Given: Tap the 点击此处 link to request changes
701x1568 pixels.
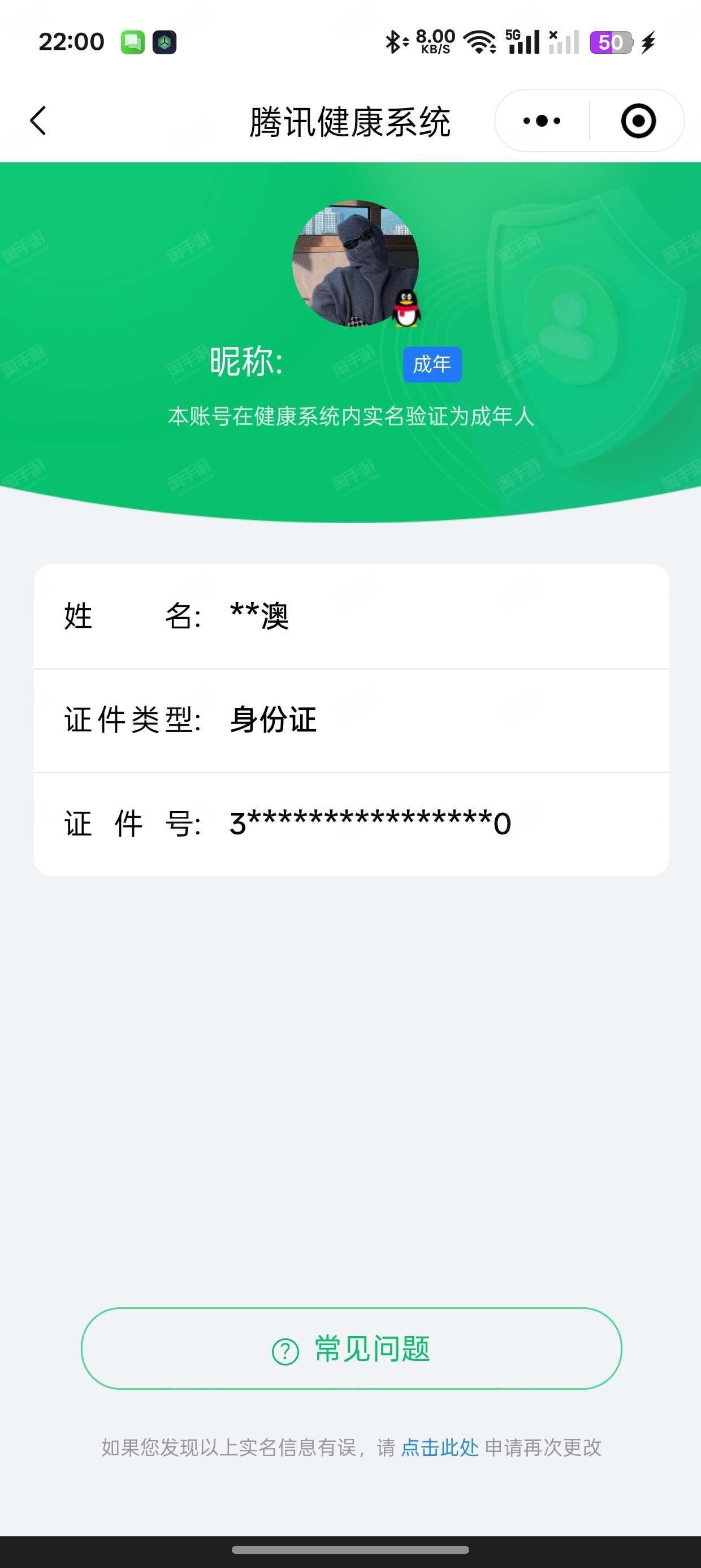Looking at the screenshot, I should (439, 1447).
